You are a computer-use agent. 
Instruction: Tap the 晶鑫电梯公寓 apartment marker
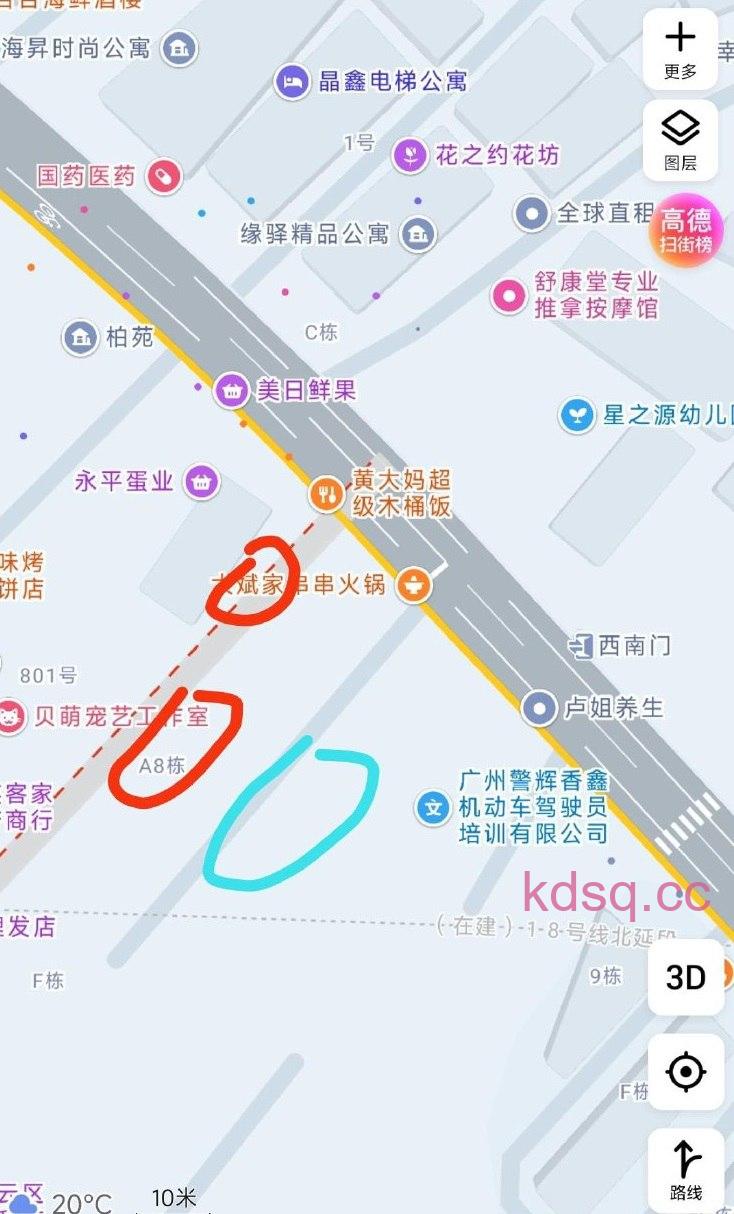291,80
